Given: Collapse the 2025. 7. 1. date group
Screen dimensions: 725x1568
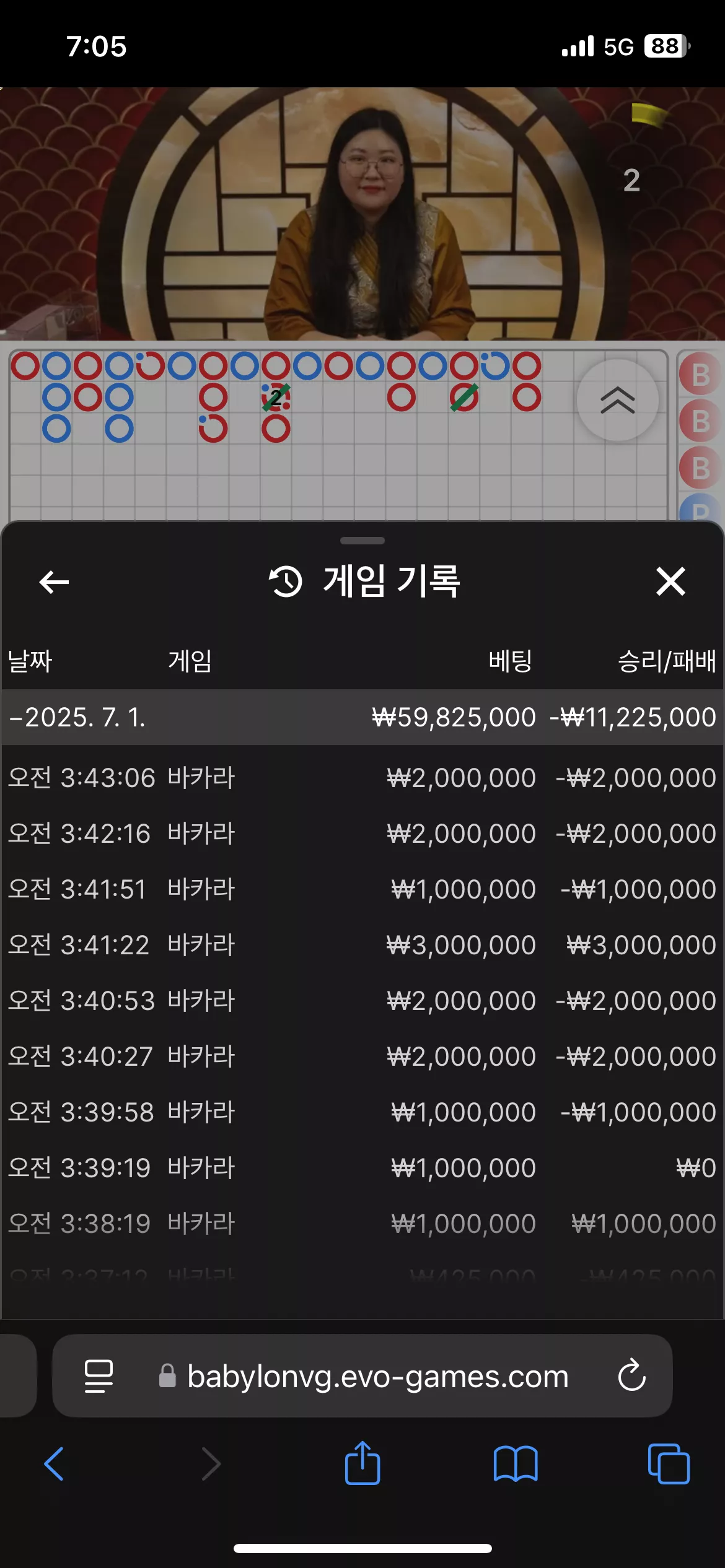Looking at the screenshot, I should 362,717.
